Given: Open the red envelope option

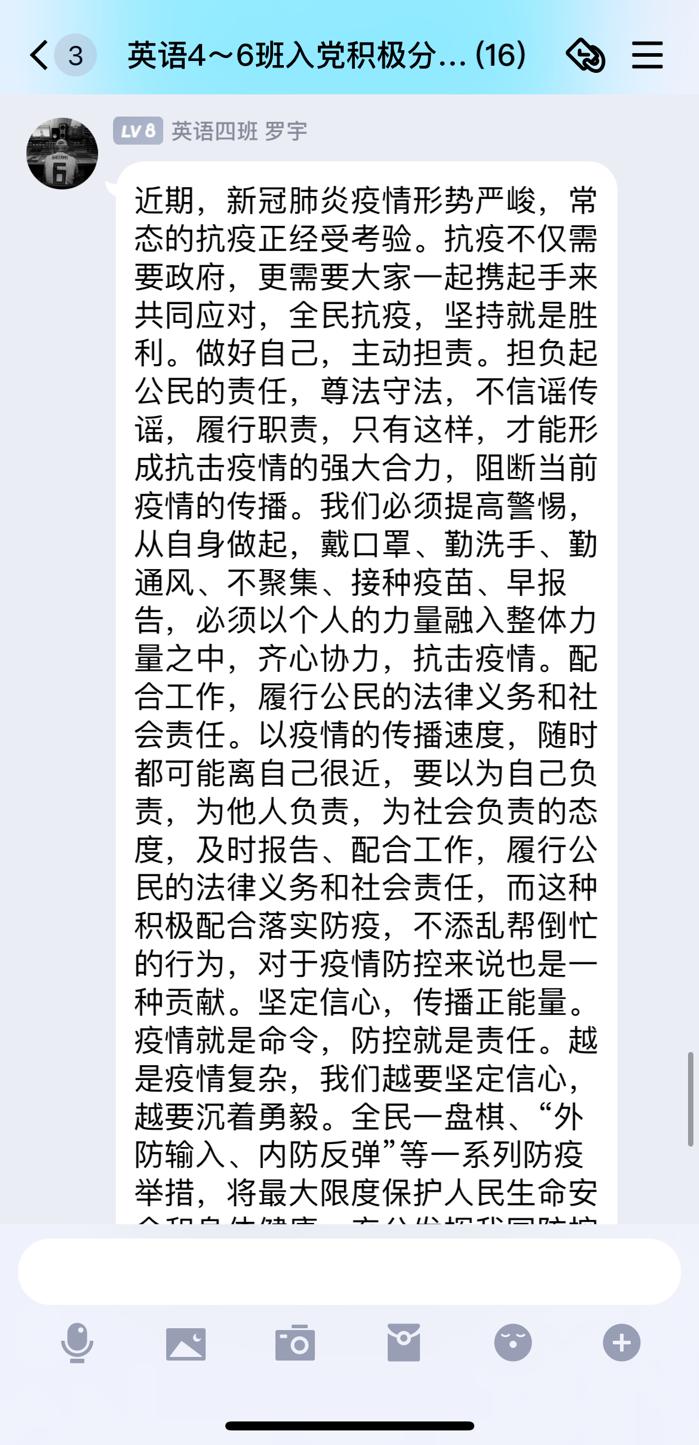Looking at the screenshot, I should [x=404, y=1342].
